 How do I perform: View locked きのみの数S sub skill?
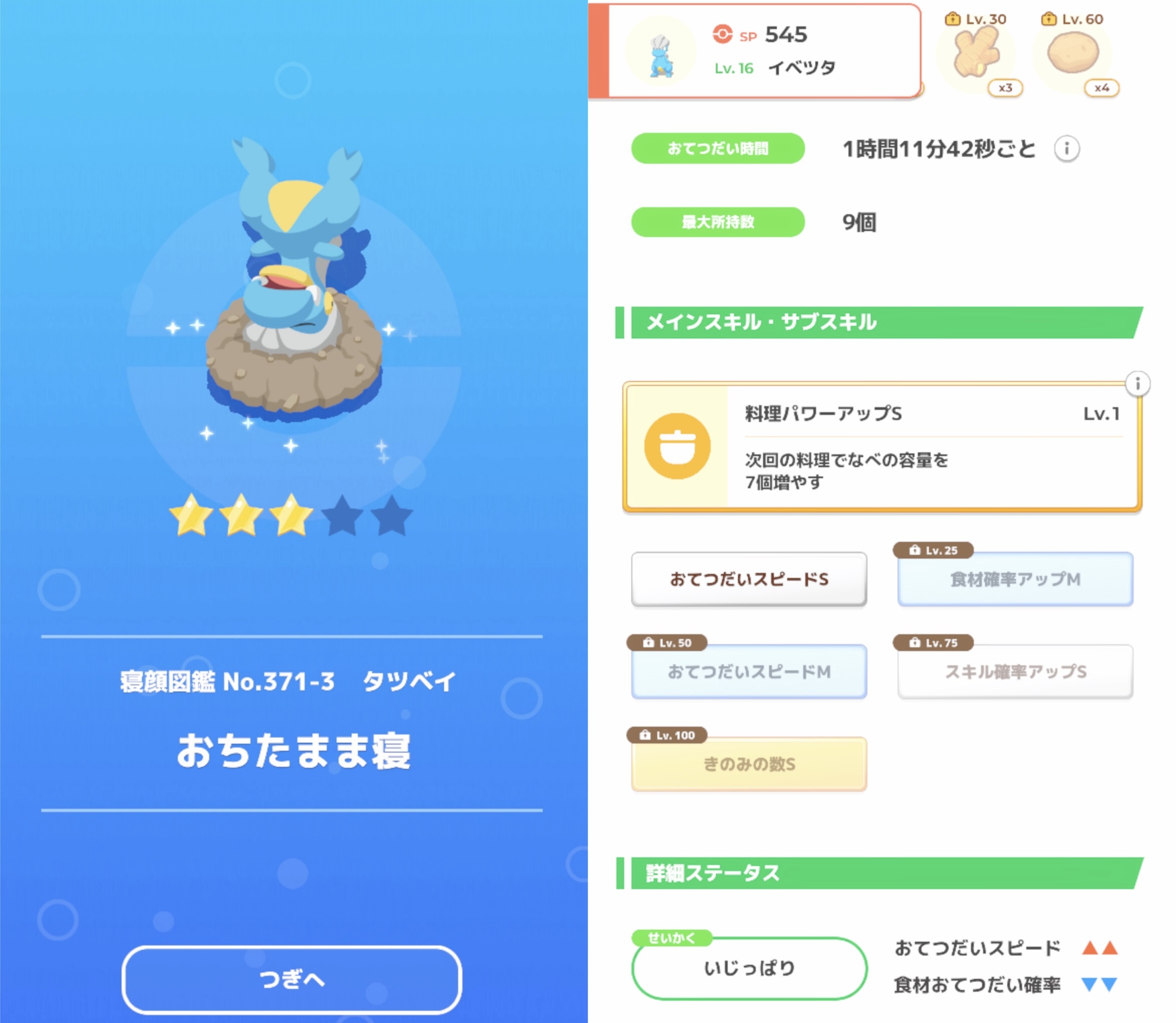pyautogui.click(x=748, y=764)
